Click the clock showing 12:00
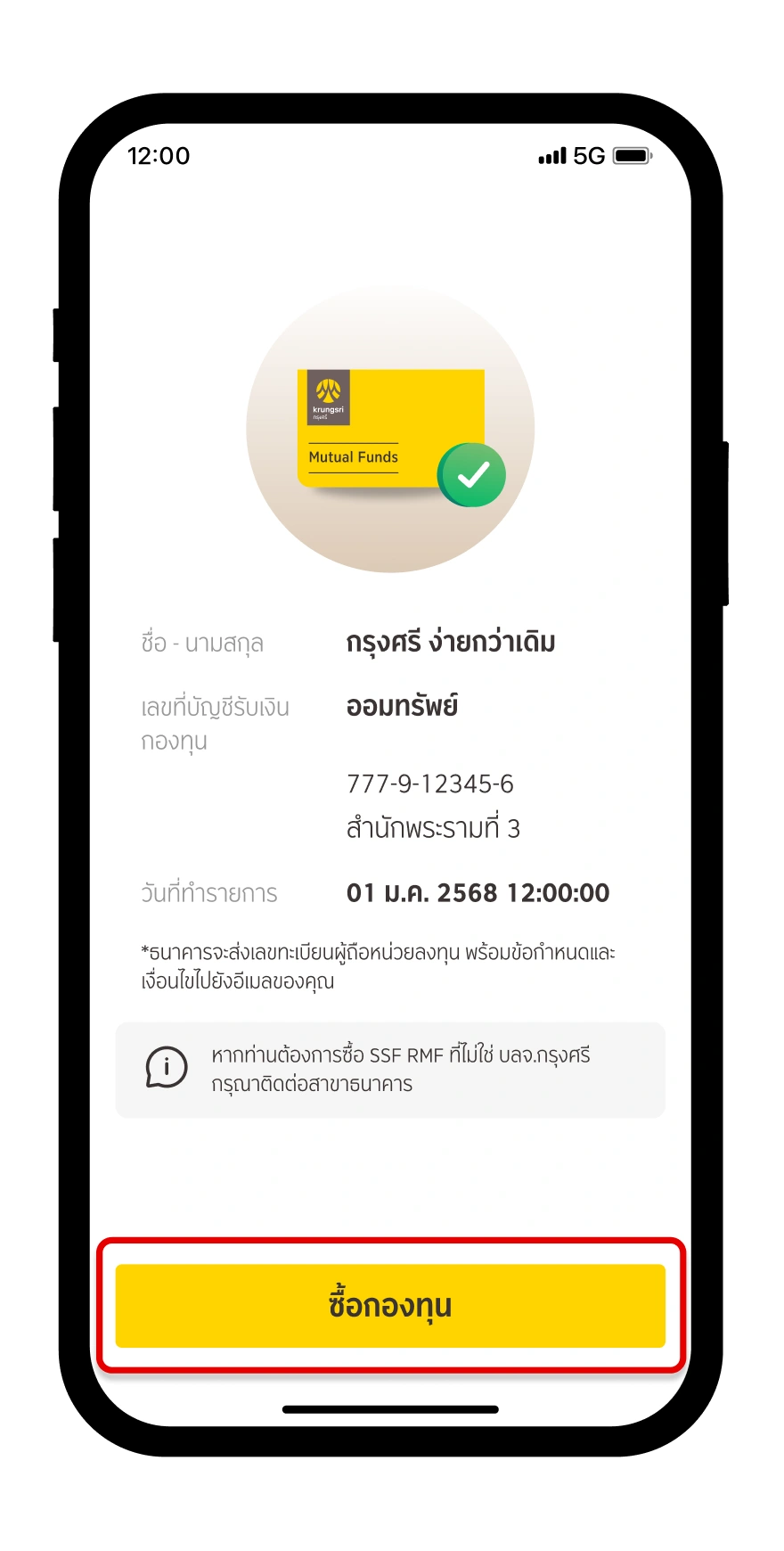 (x=159, y=156)
